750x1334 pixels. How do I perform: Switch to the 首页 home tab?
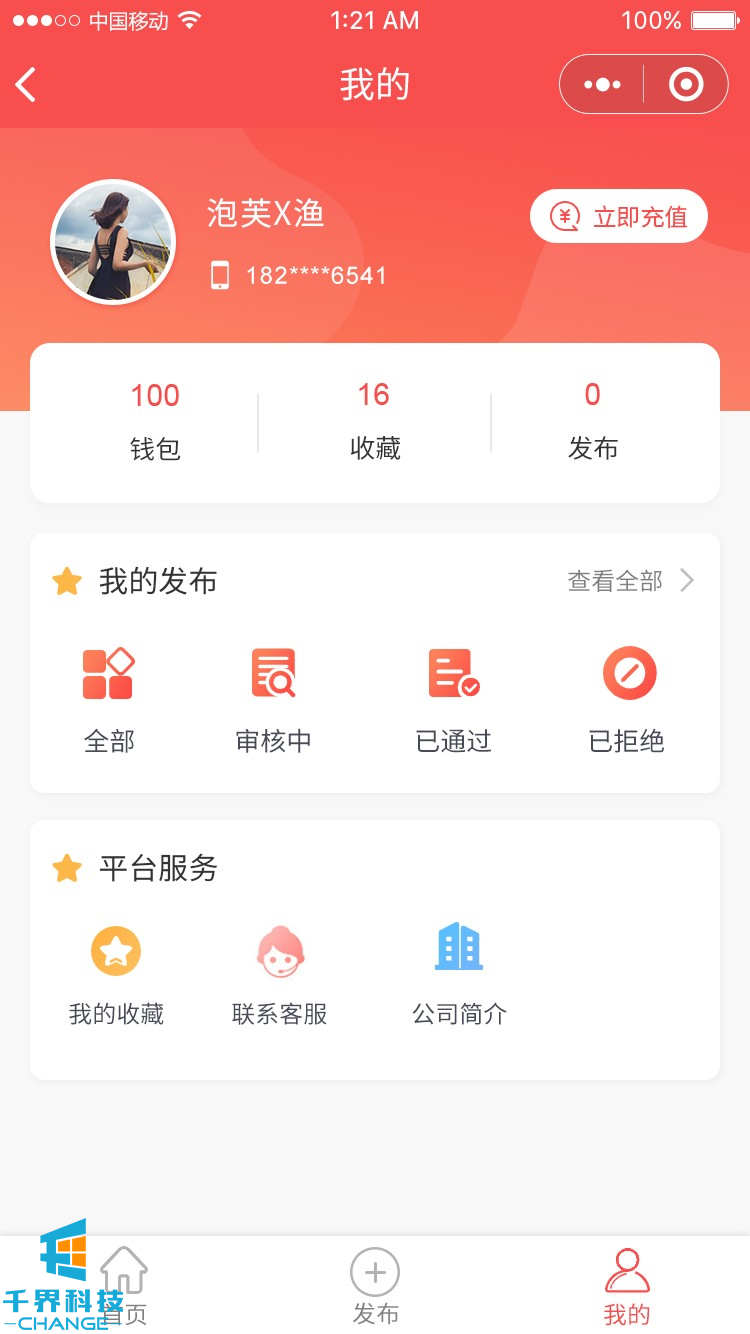125,1286
